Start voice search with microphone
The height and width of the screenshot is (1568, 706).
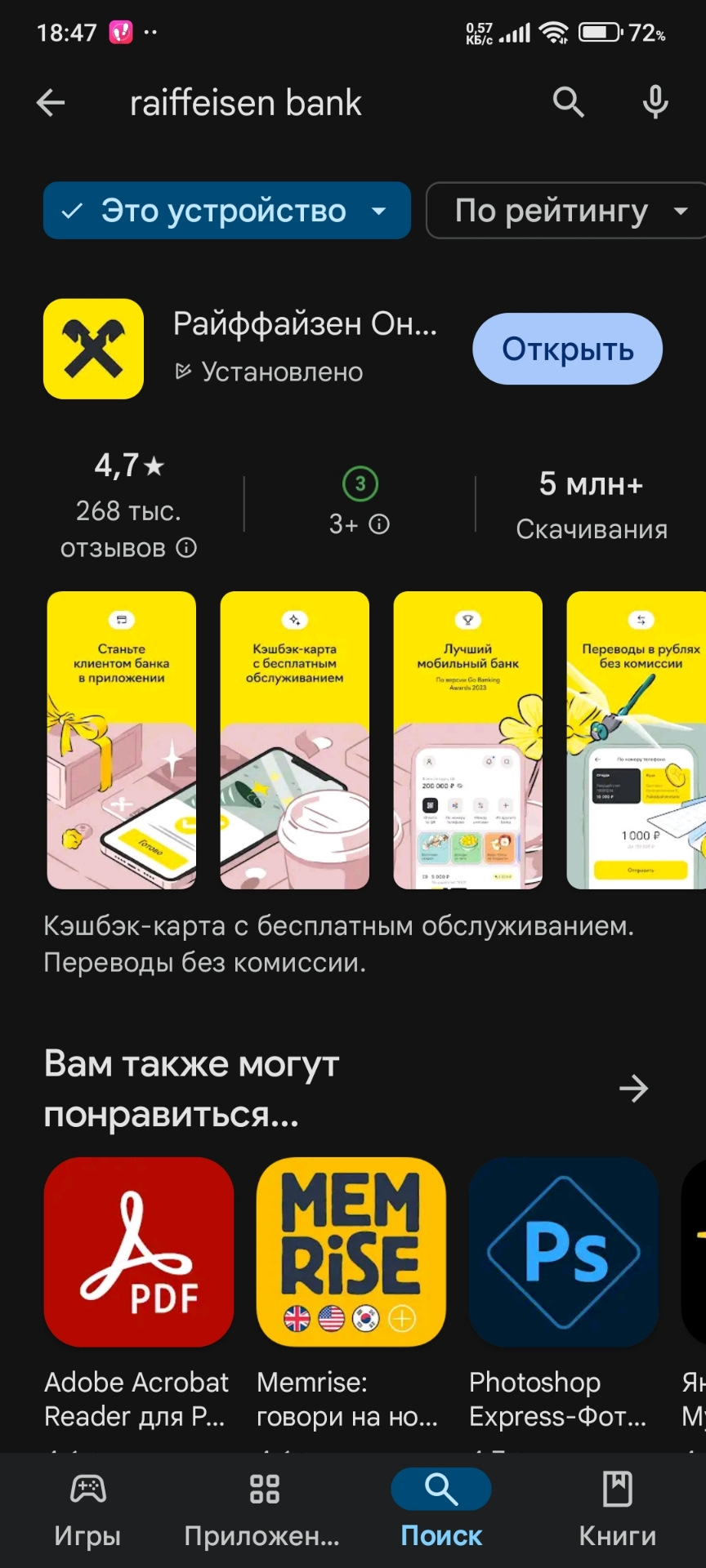pyautogui.click(x=655, y=103)
